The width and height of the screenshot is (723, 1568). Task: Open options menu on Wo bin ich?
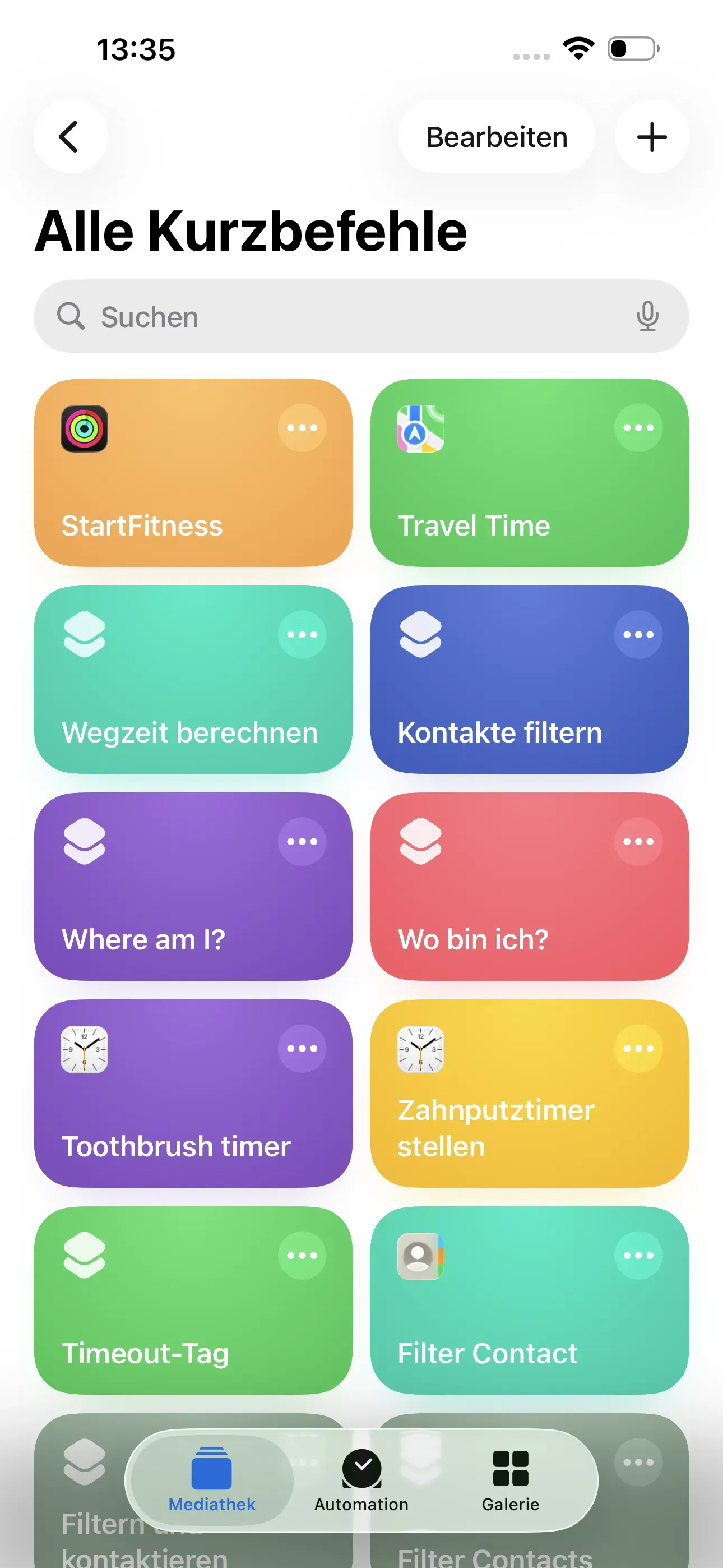637,841
